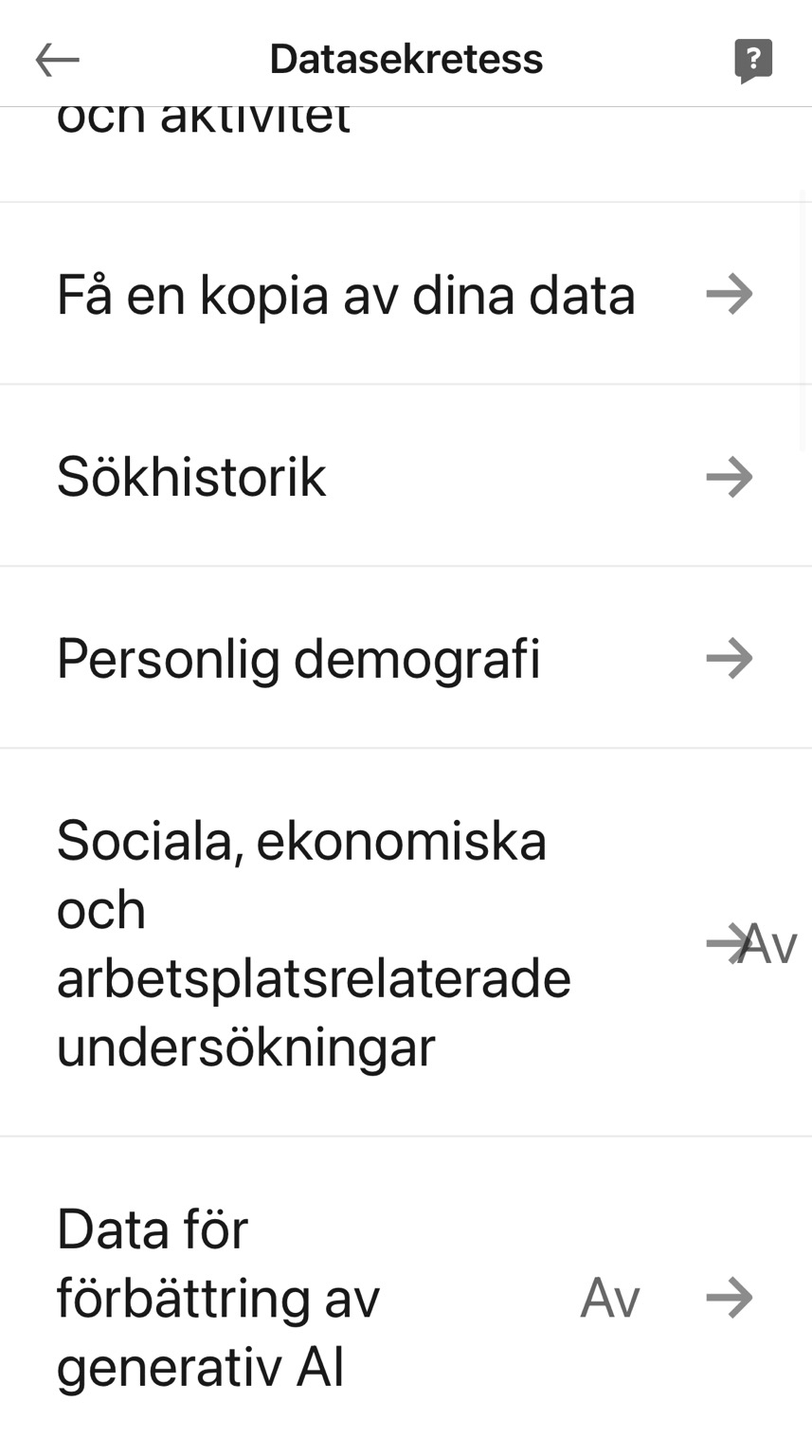Open Data för förbättring av generativ AI
This screenshot has height=1456, width=812.
coord(406,1297)
